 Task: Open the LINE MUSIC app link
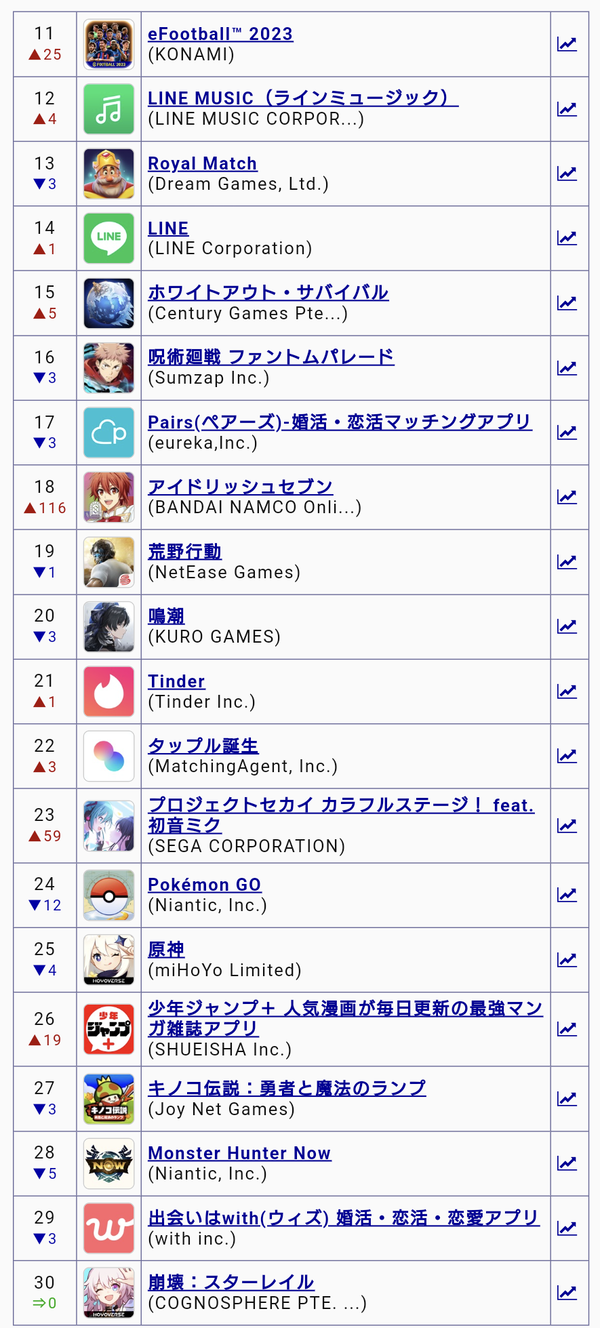coord(303,98)
